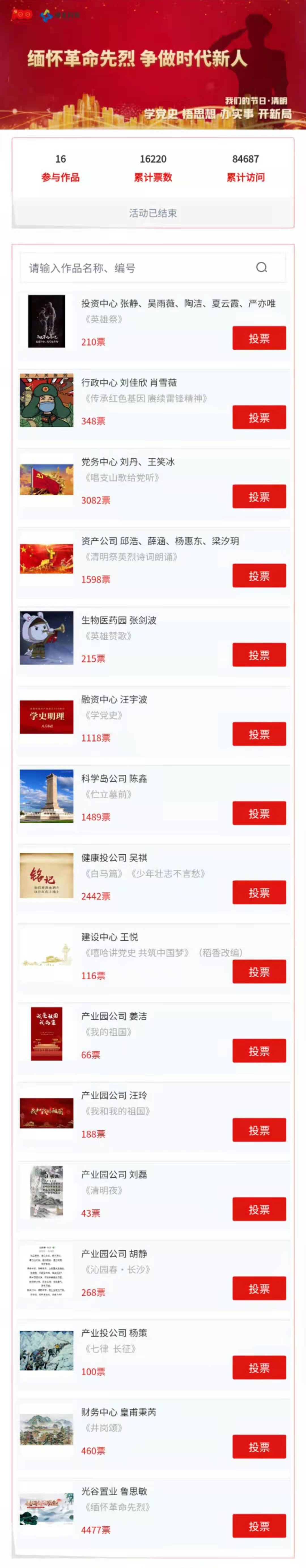Vote for 《英雄祭》 by 投资中心
306x1568 pixels.
pos(259,338)
